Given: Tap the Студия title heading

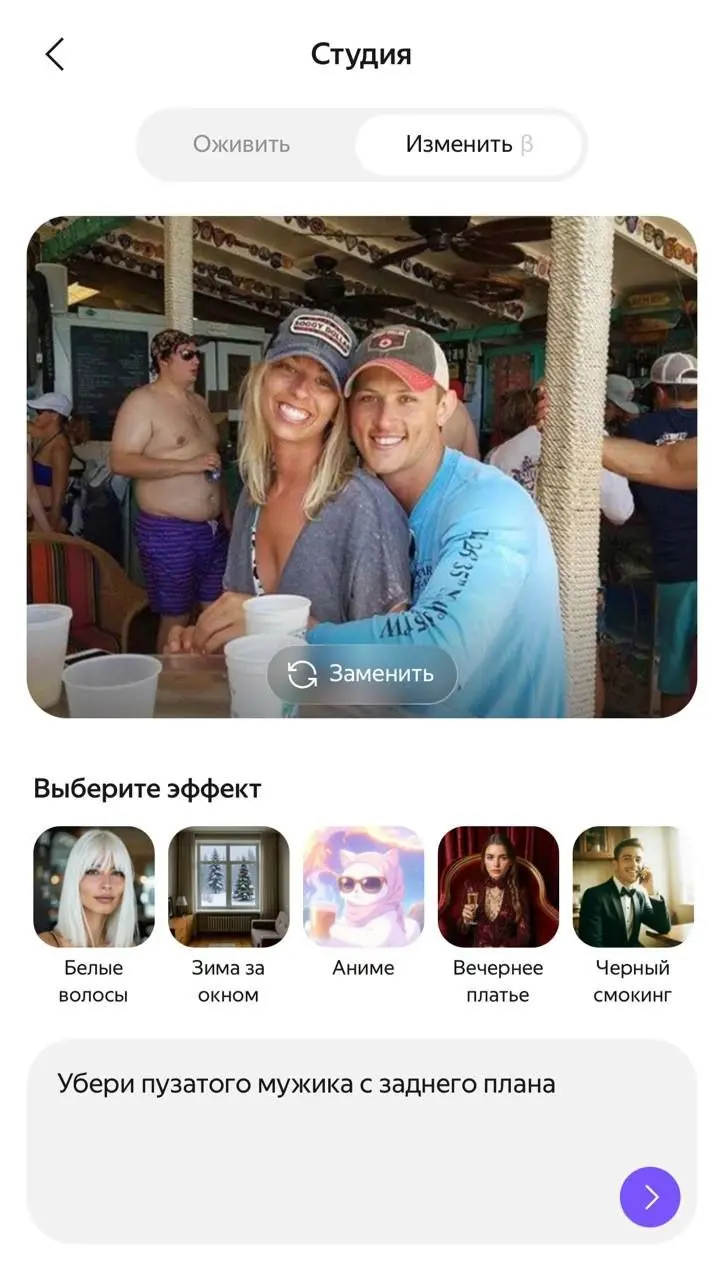Looking at the screenshot, I should coord(362,55).
